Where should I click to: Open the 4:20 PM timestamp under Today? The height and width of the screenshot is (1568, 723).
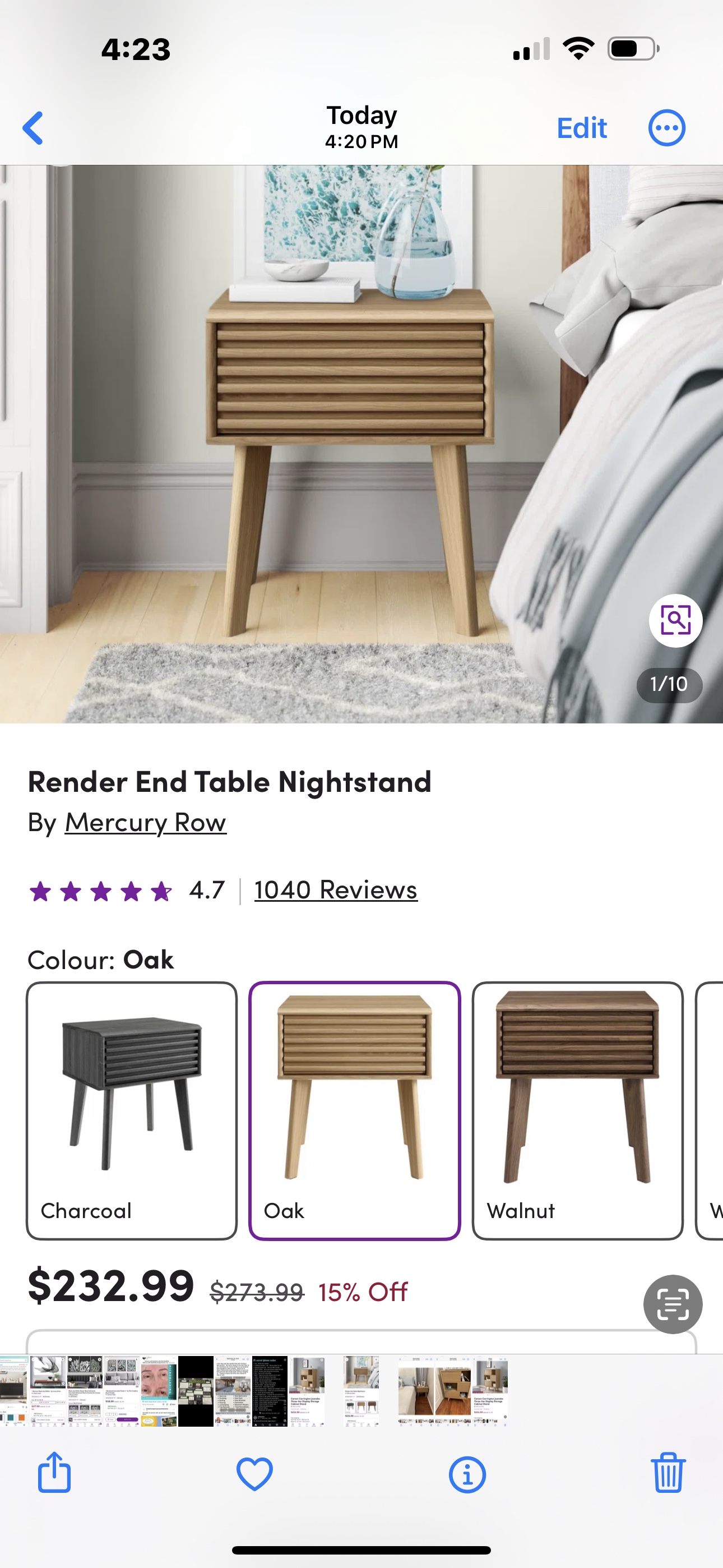[361, 141]
